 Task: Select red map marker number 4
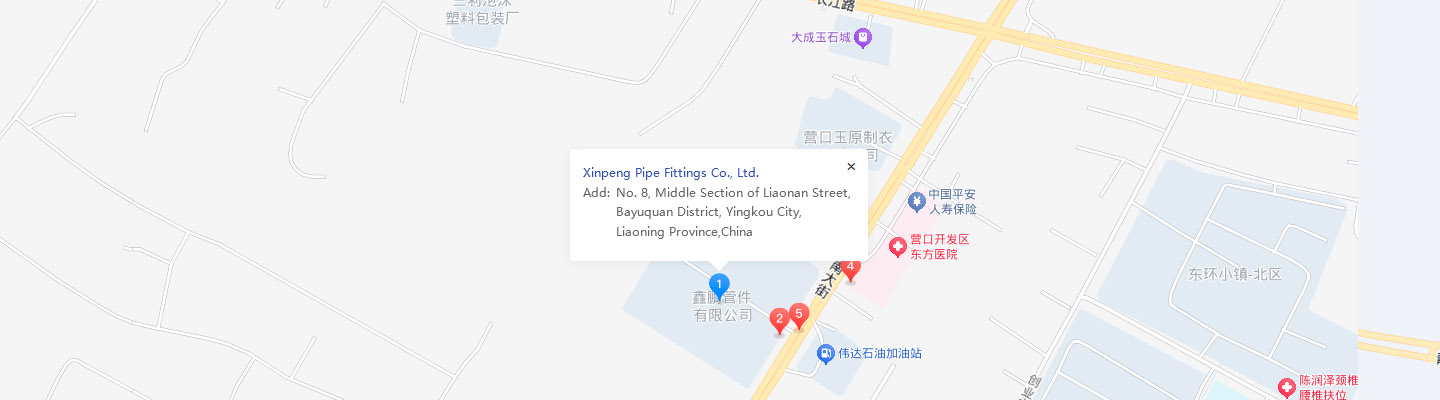point(851,268)
